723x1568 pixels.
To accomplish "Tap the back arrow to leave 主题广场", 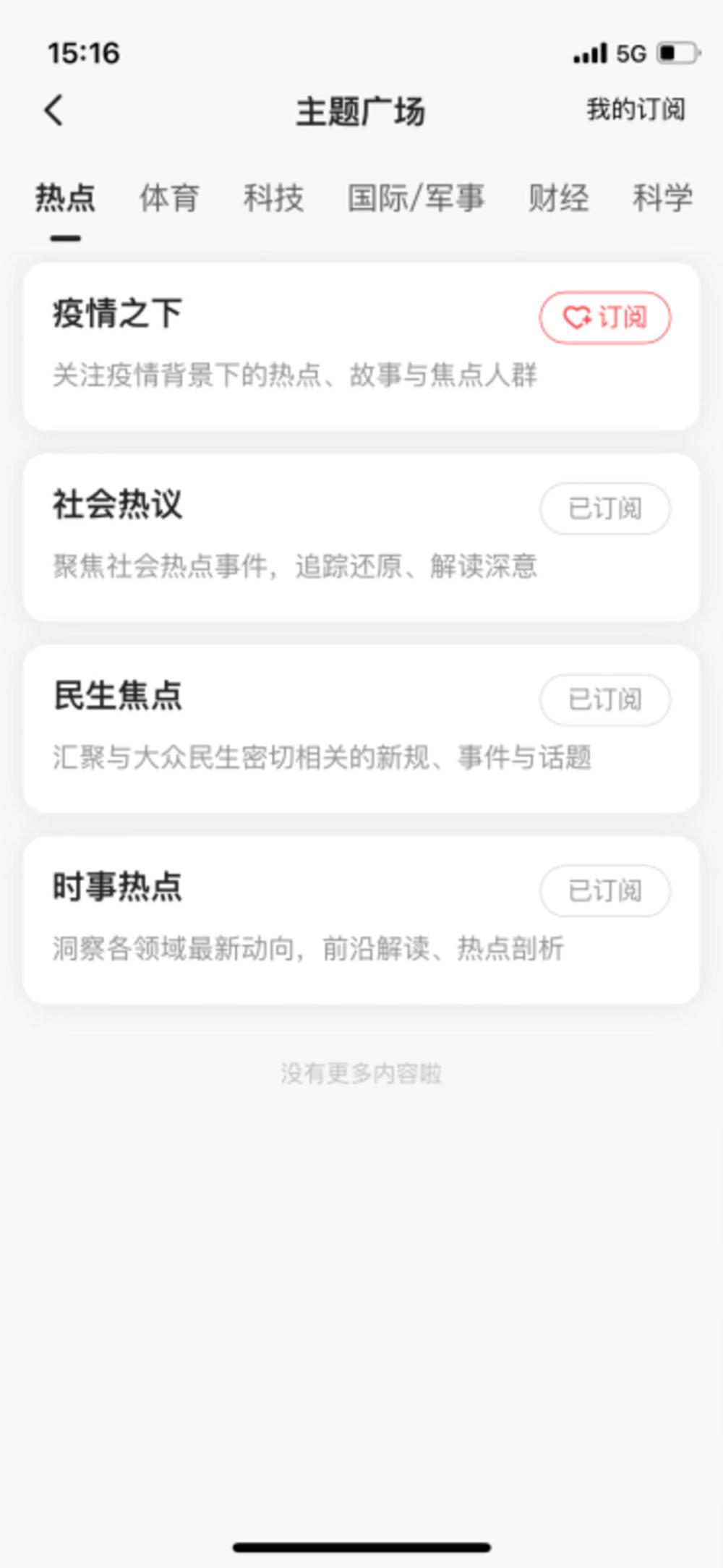I will click(52, 108).
